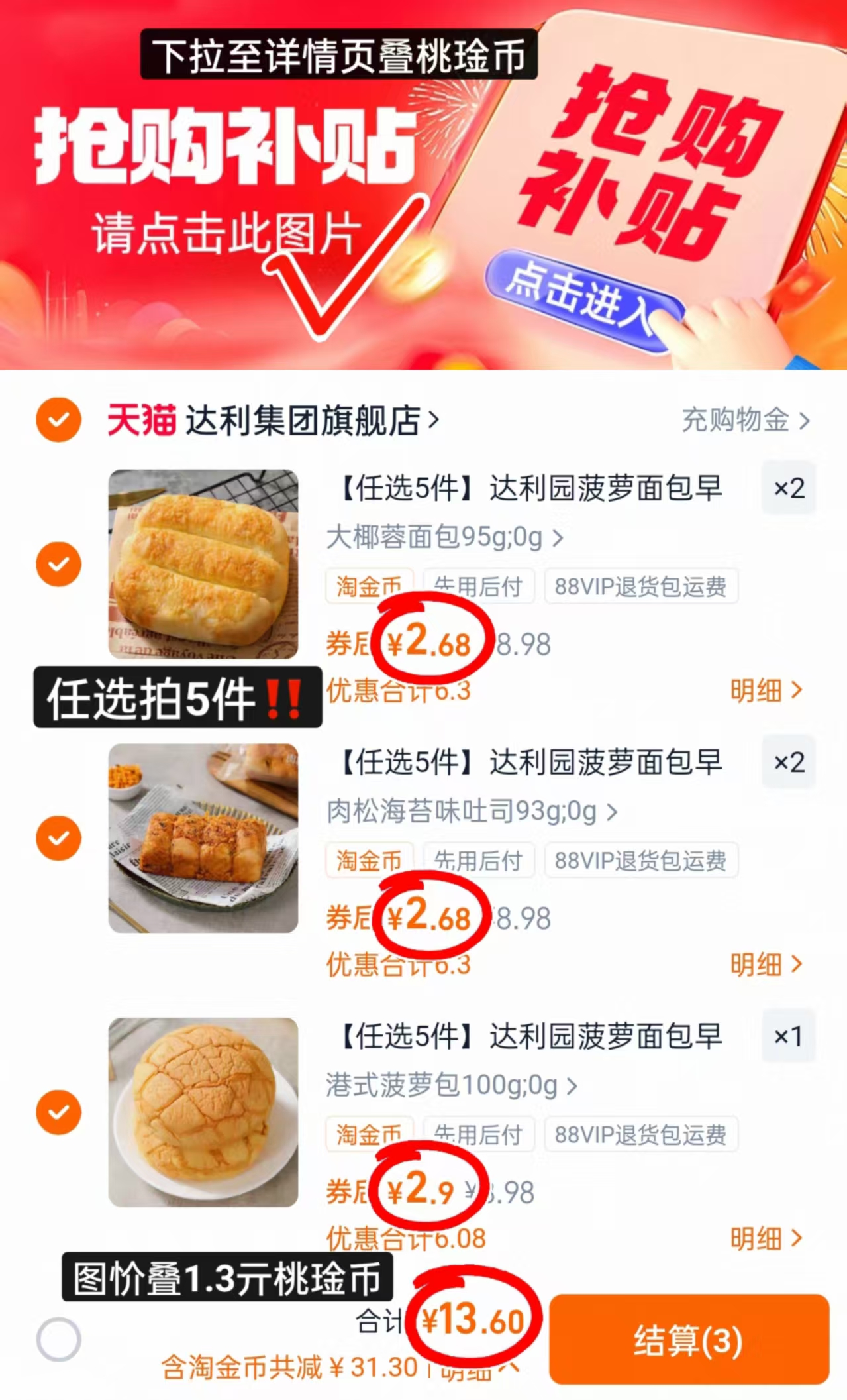847x1400 pixels.
Task: Click the ×1 quantity badge on 港式菠萝包
Action: pyautogui.click(x=788, y=1034)
